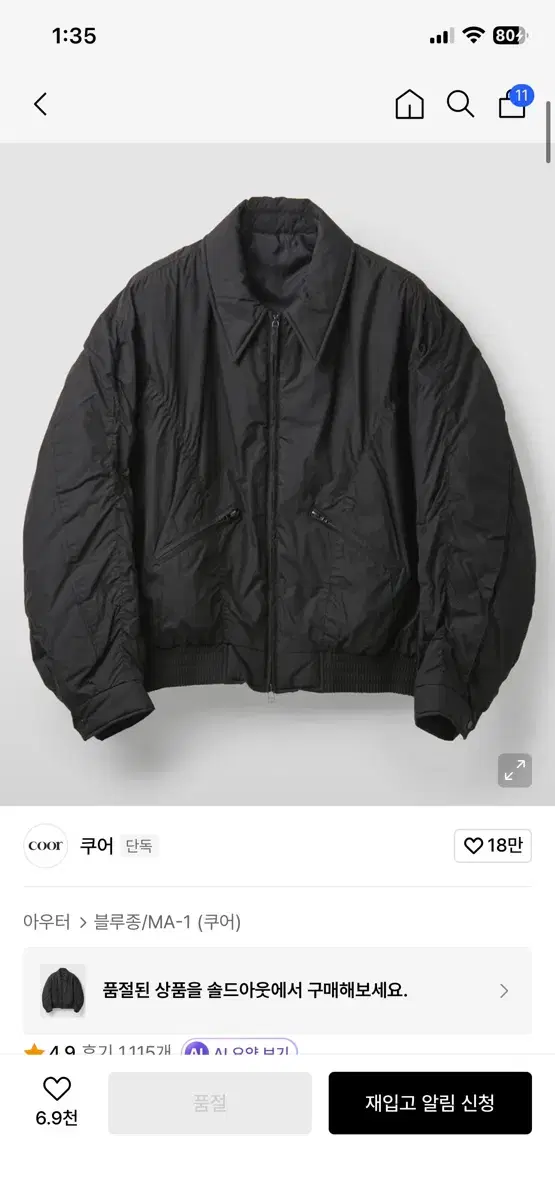Open the 솔드아웃 sold-out product banner

(277, 991)
